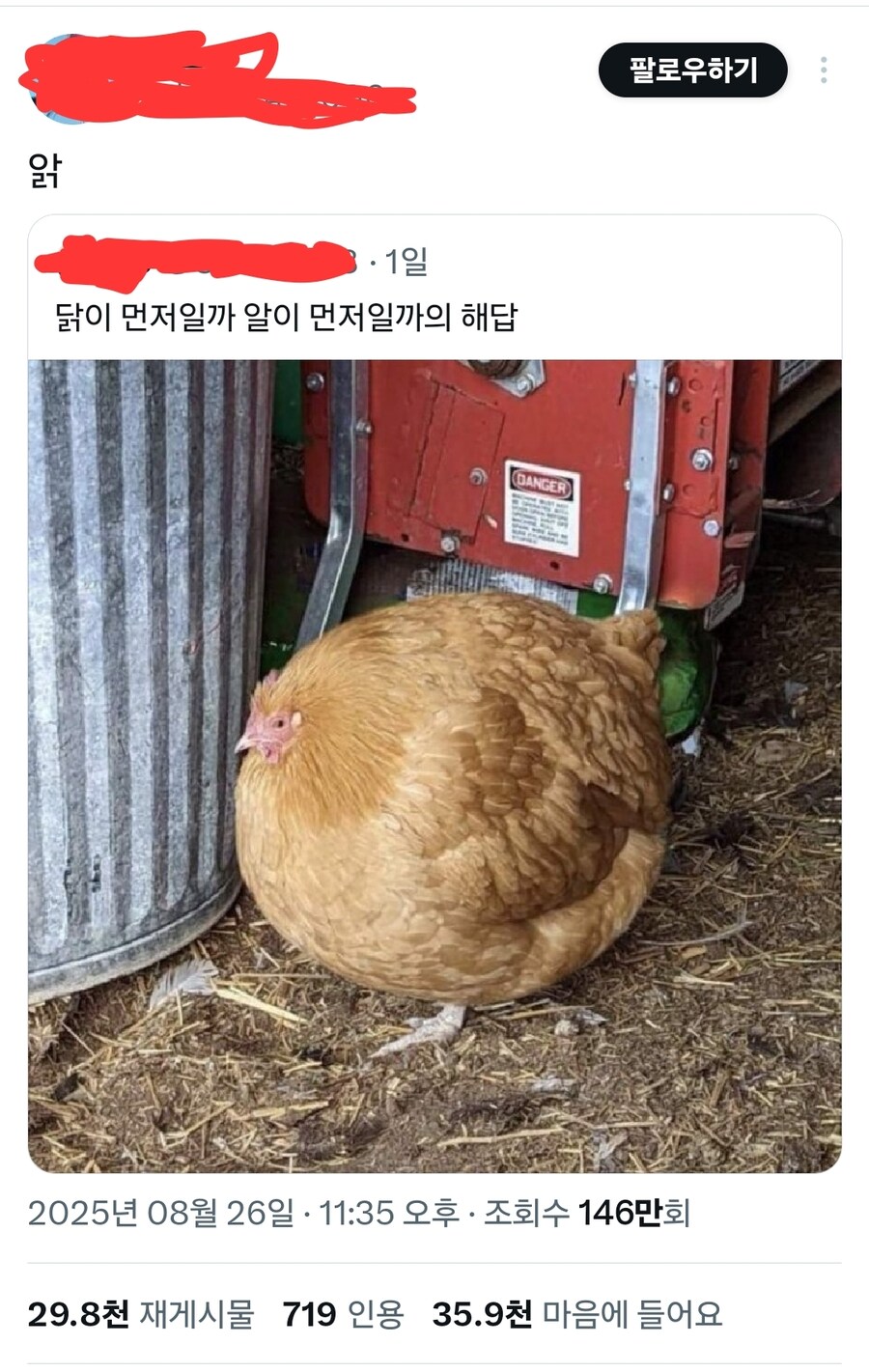Viewport: 869px width, 1372px height.
Task: See the 35.9천 마음에 들어요 likes list
Action: [x=576, y=1314]
